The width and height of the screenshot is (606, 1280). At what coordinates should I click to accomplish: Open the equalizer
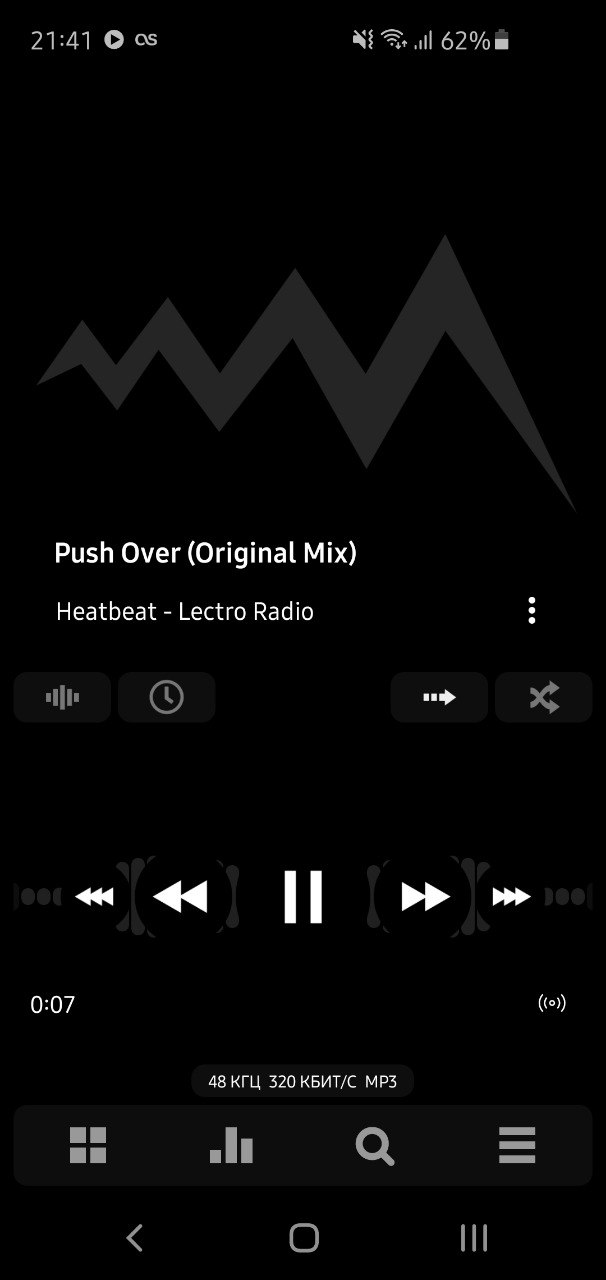pyautogui.click(x=231, y=1145)
